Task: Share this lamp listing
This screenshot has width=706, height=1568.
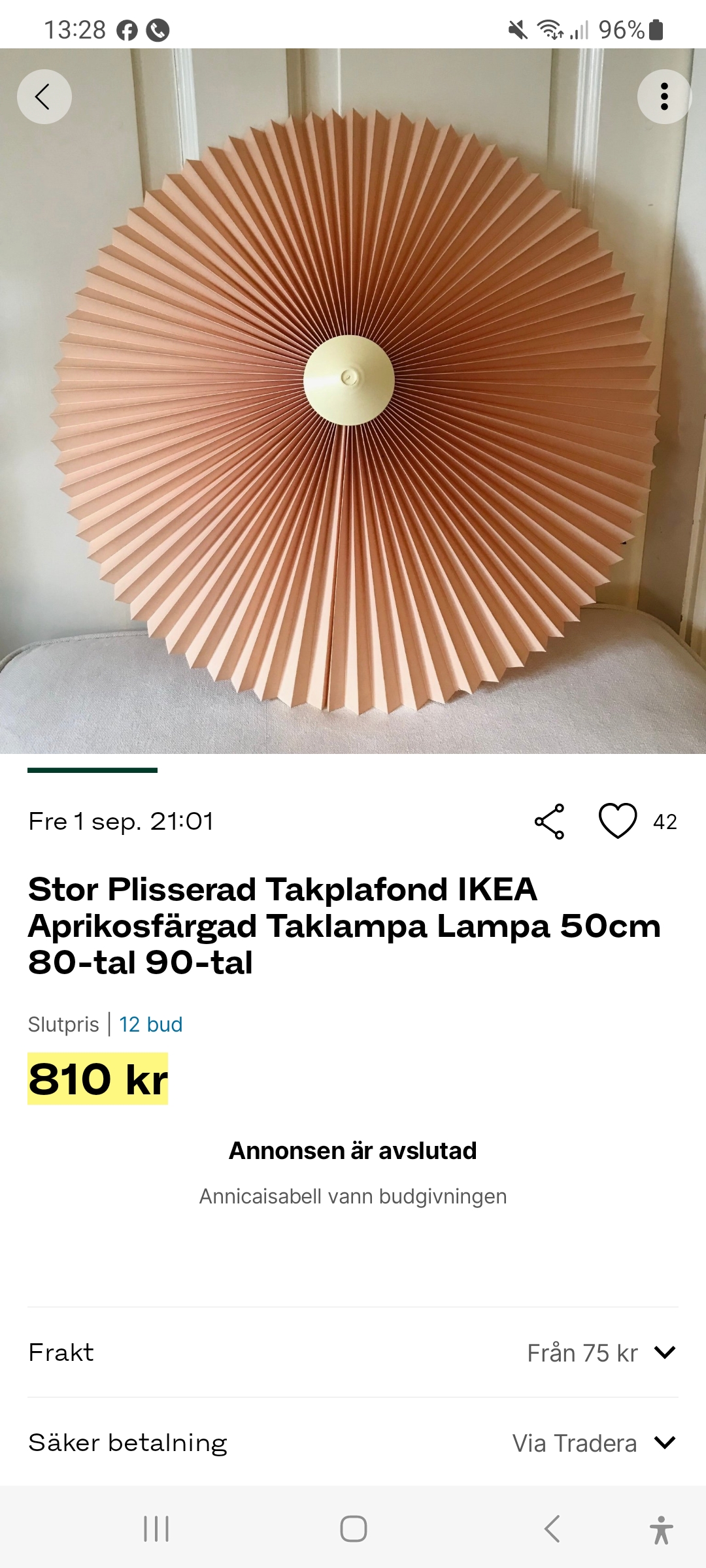Action: click(x=549, y=821)
